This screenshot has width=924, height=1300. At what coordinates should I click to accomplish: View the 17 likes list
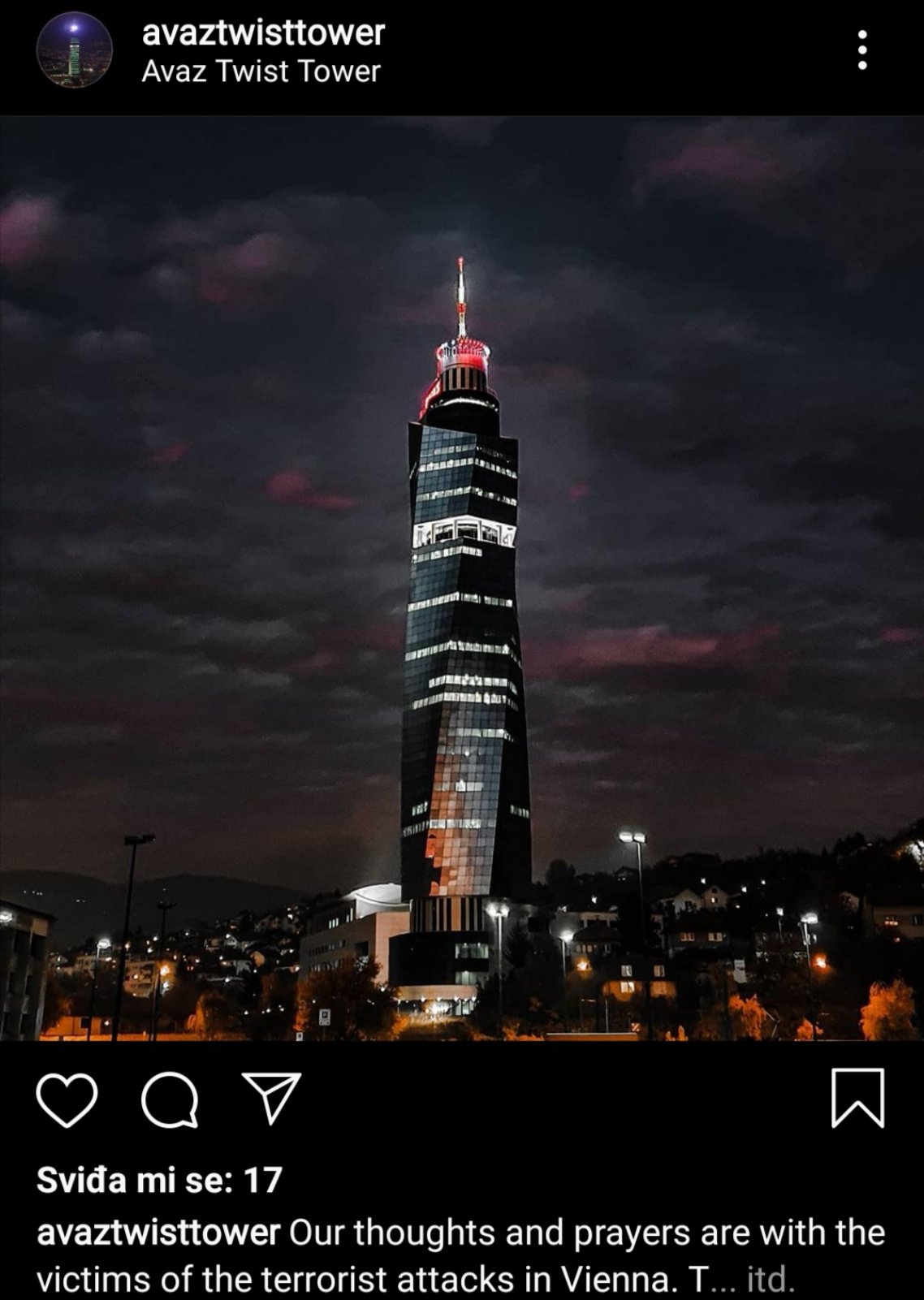click(x=159, y=1180)
